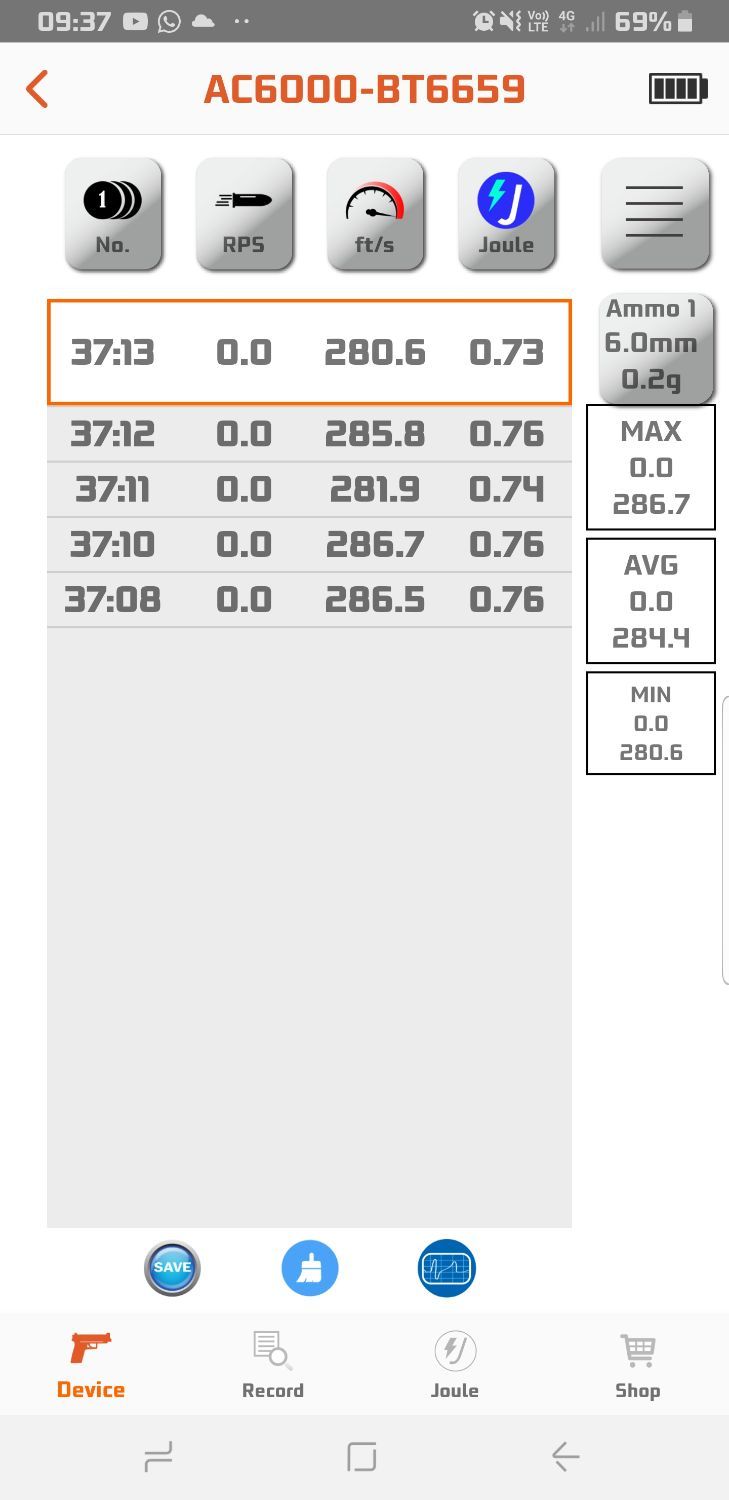Go to the Shop tab

pos(637,1365)
